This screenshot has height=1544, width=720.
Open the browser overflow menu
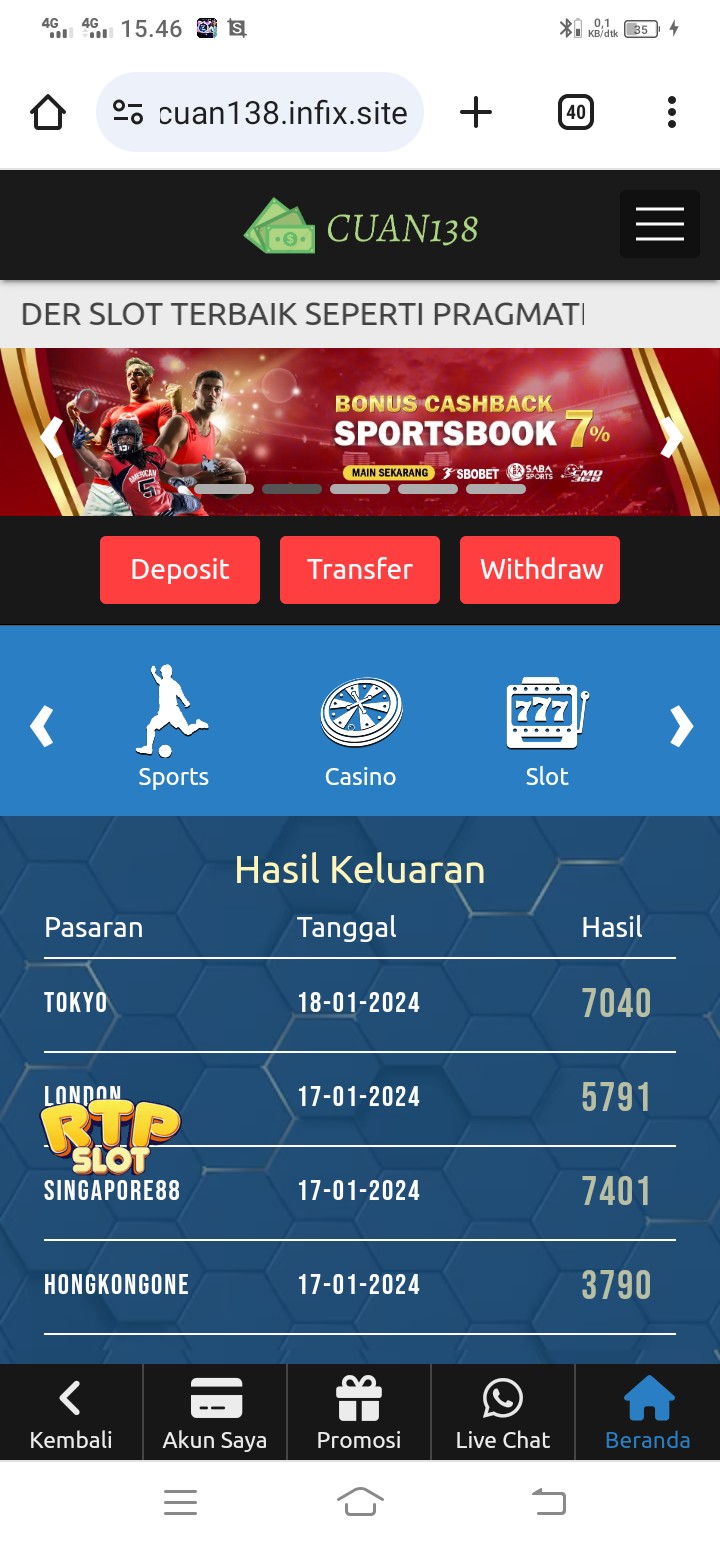click(672, 112)
